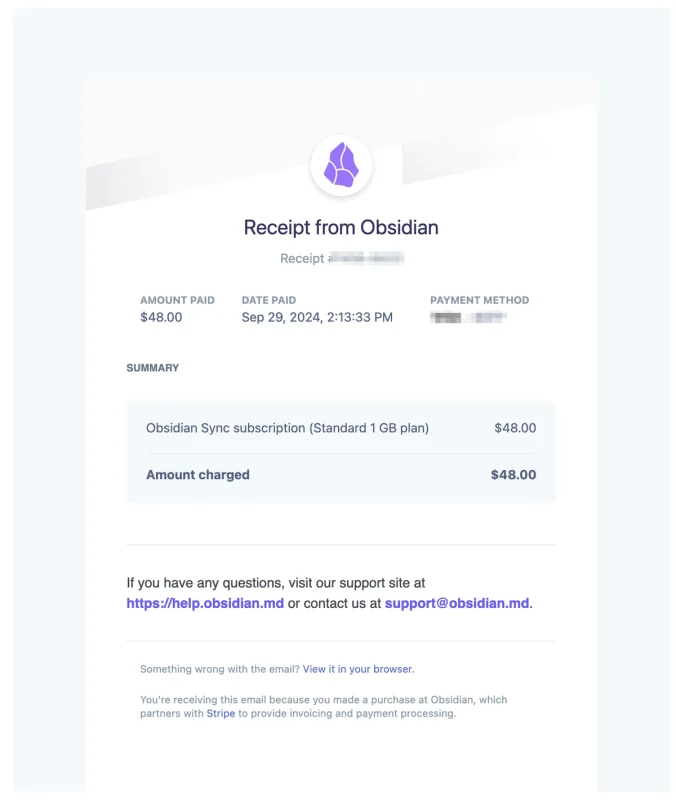Tap the support@obsidian.md email link
676x800 pixels.
[x=456, y=604]
